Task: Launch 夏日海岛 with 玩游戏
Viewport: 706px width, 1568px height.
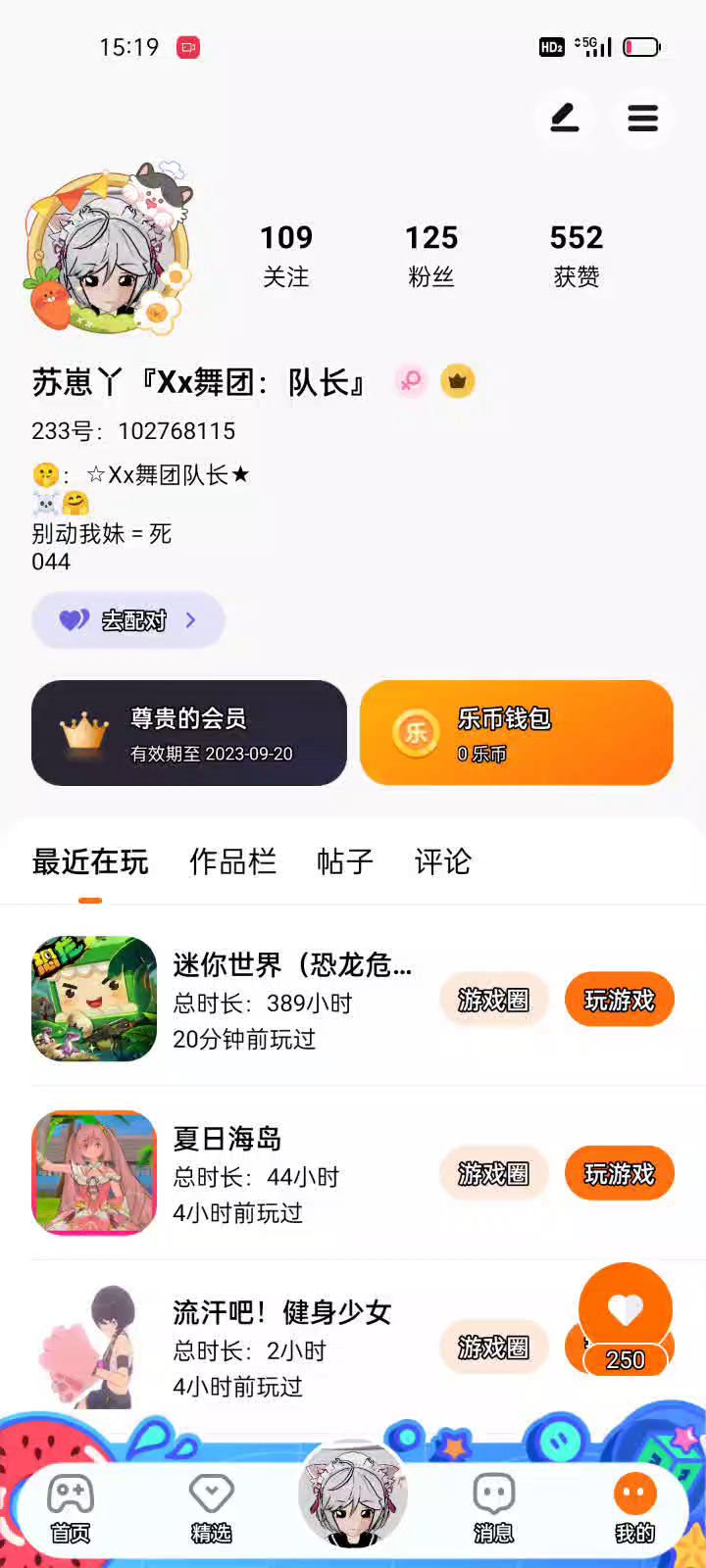Action: pyautogui.click(x=619, y=1173)
